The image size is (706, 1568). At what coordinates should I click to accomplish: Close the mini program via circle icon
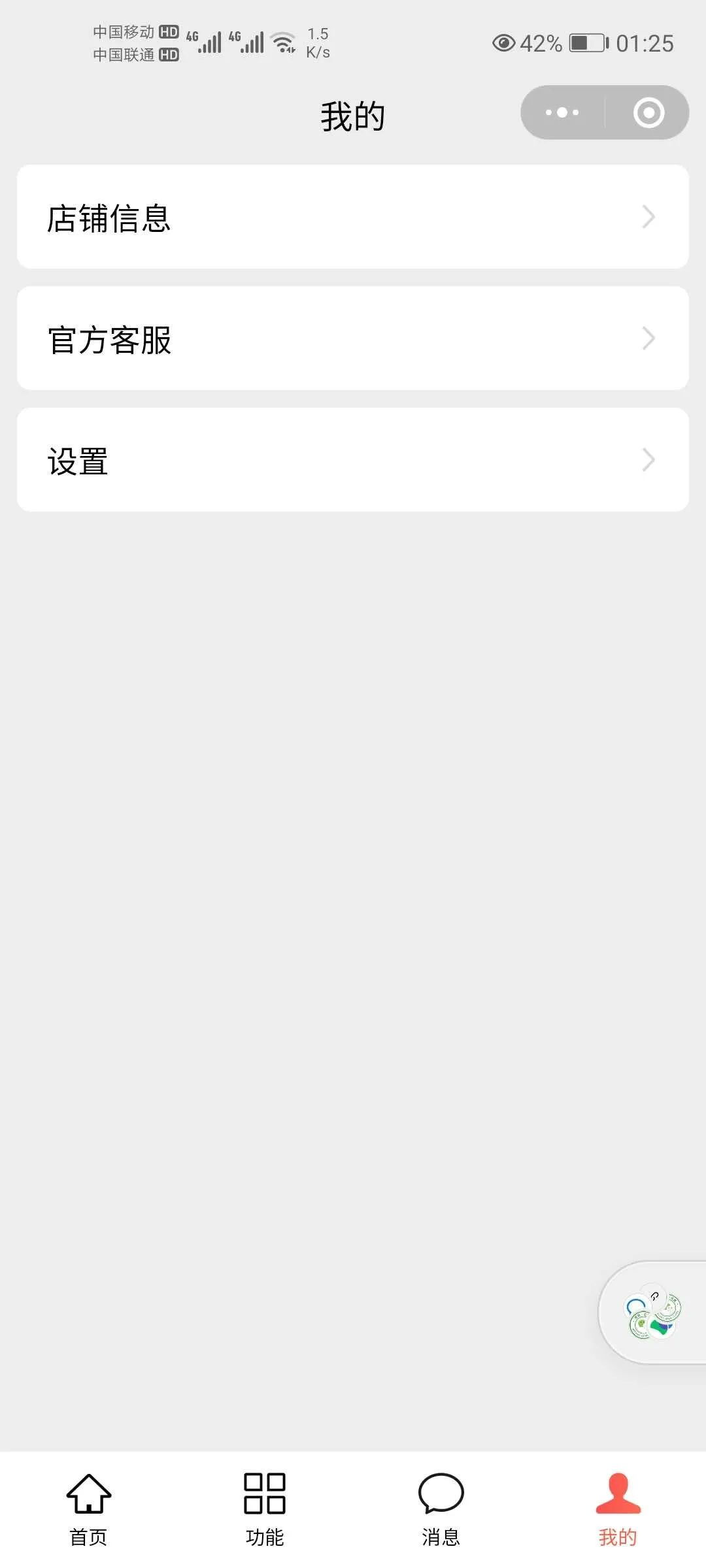pos(648,112)
